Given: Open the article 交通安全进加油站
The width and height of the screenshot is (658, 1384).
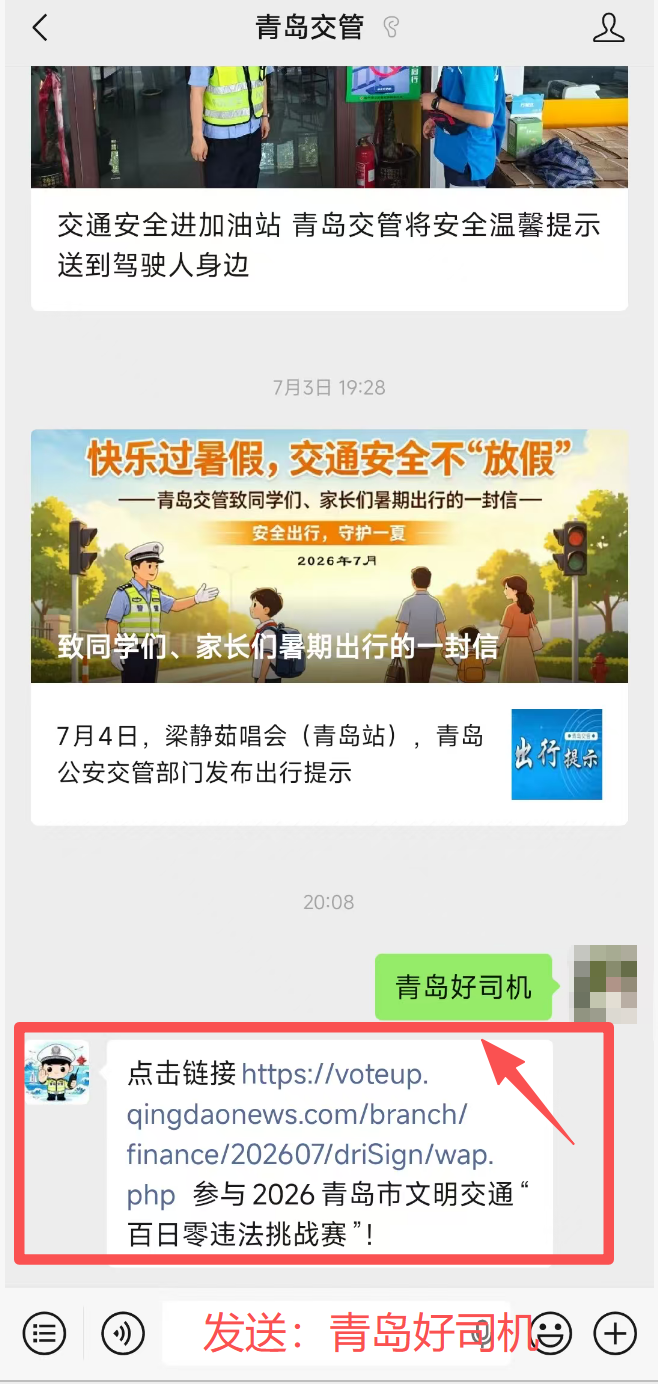Looking at the screenshot, I should point(329,245).
